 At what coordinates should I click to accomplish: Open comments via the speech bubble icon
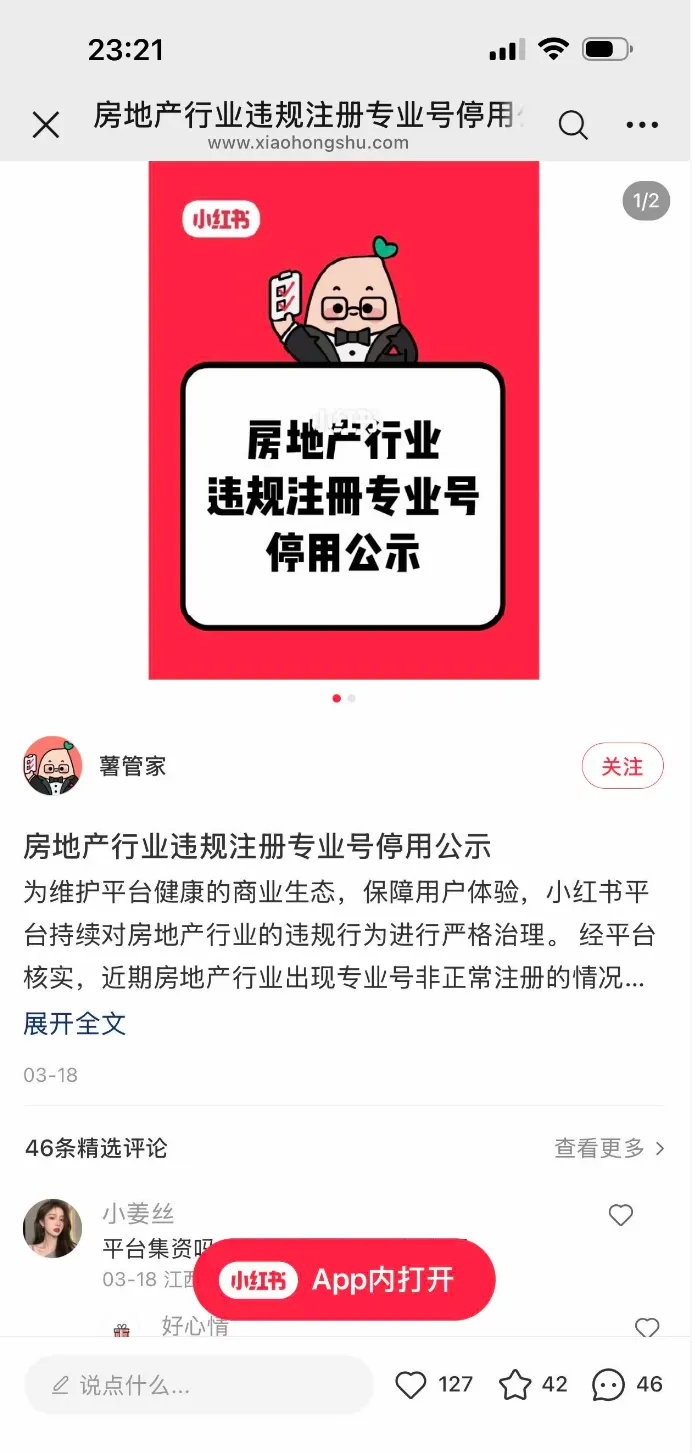[609, 1385]
